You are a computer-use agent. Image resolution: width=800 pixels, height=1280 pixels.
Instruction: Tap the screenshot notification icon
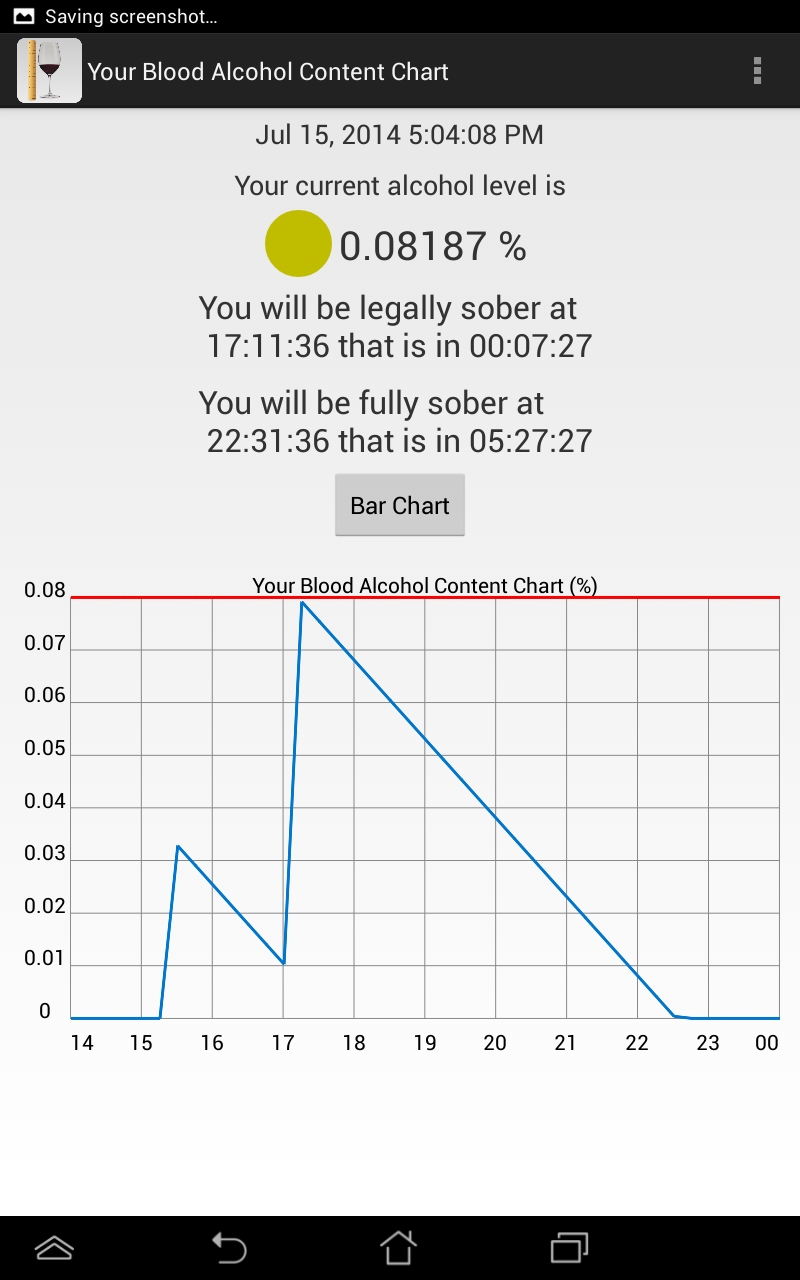pos(22,16)
